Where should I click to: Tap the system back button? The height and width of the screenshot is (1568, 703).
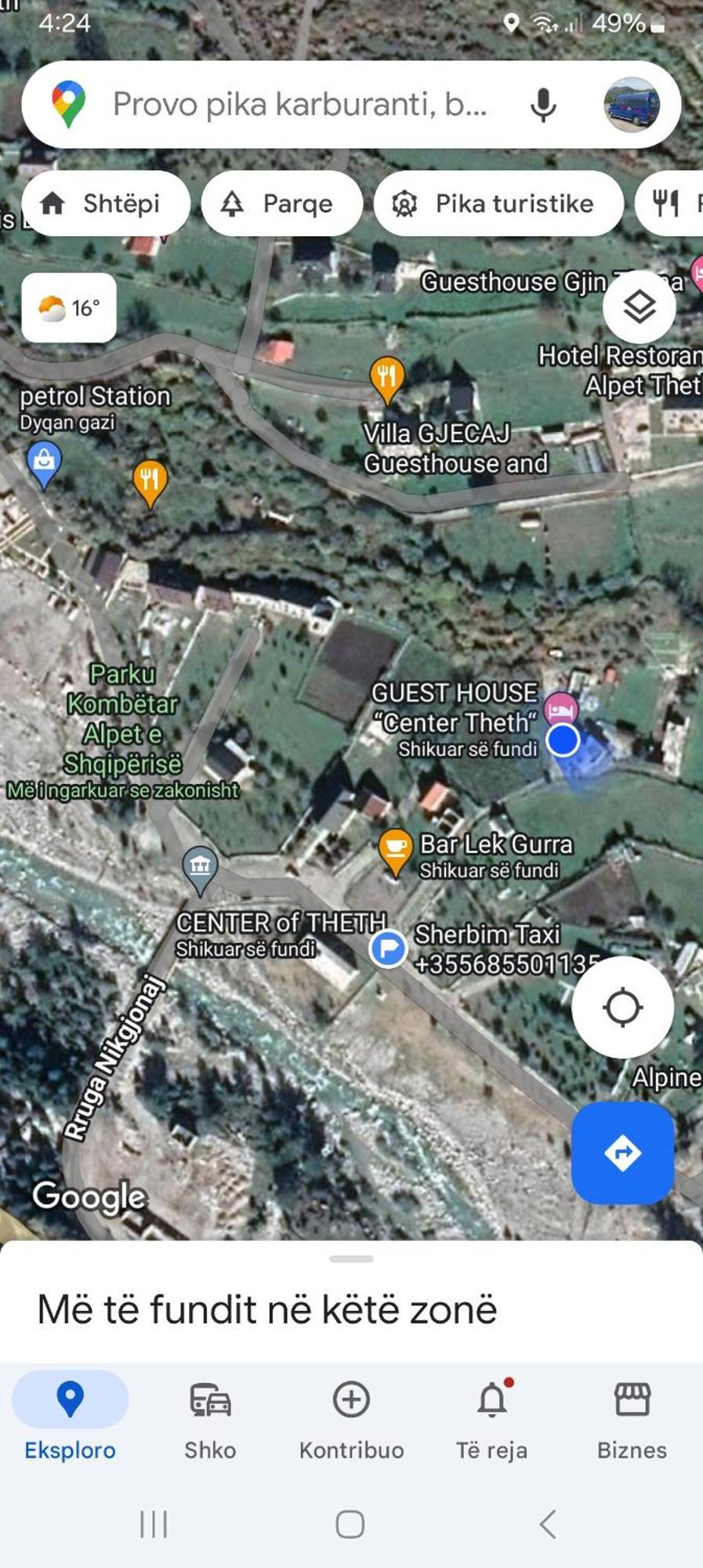coord(548,1524)
